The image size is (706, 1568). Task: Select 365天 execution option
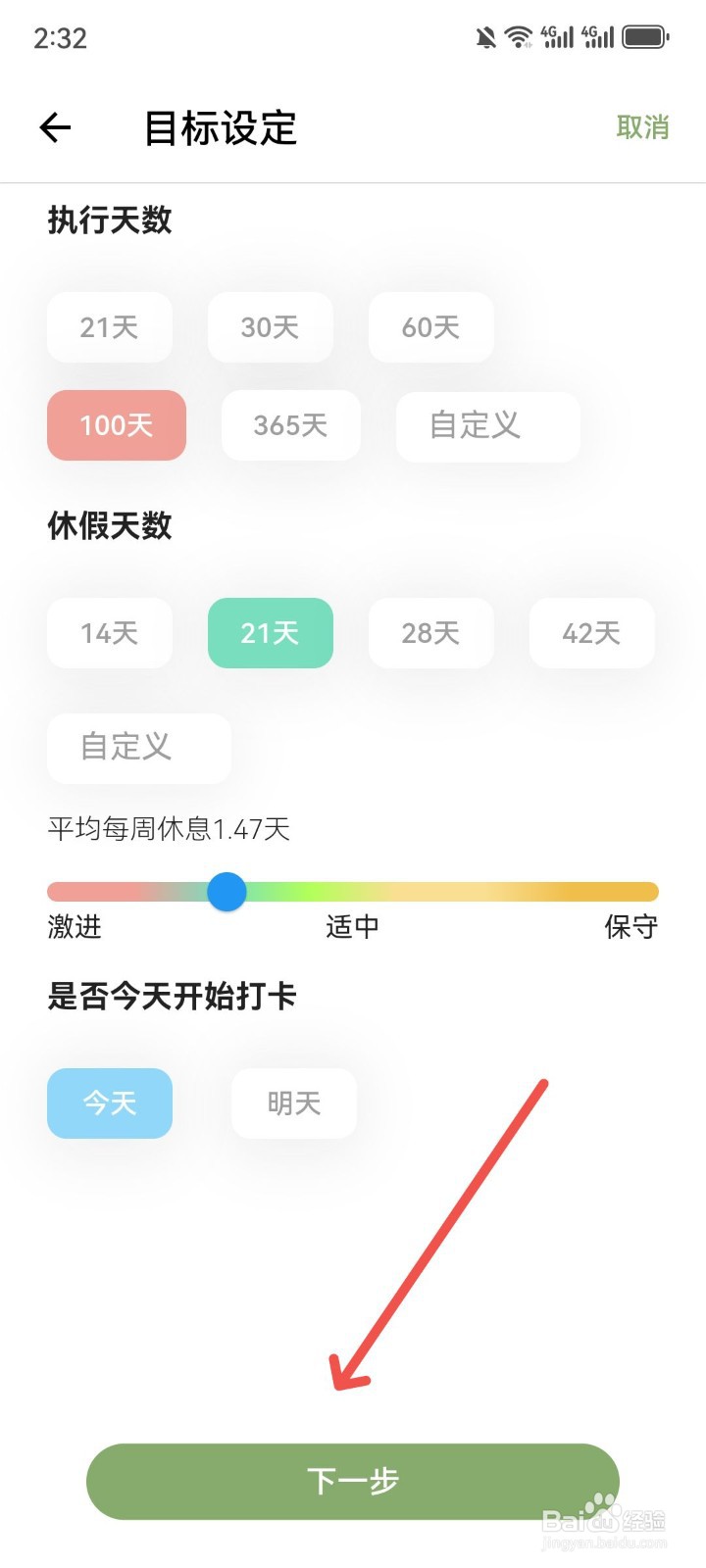coord(291,425)
